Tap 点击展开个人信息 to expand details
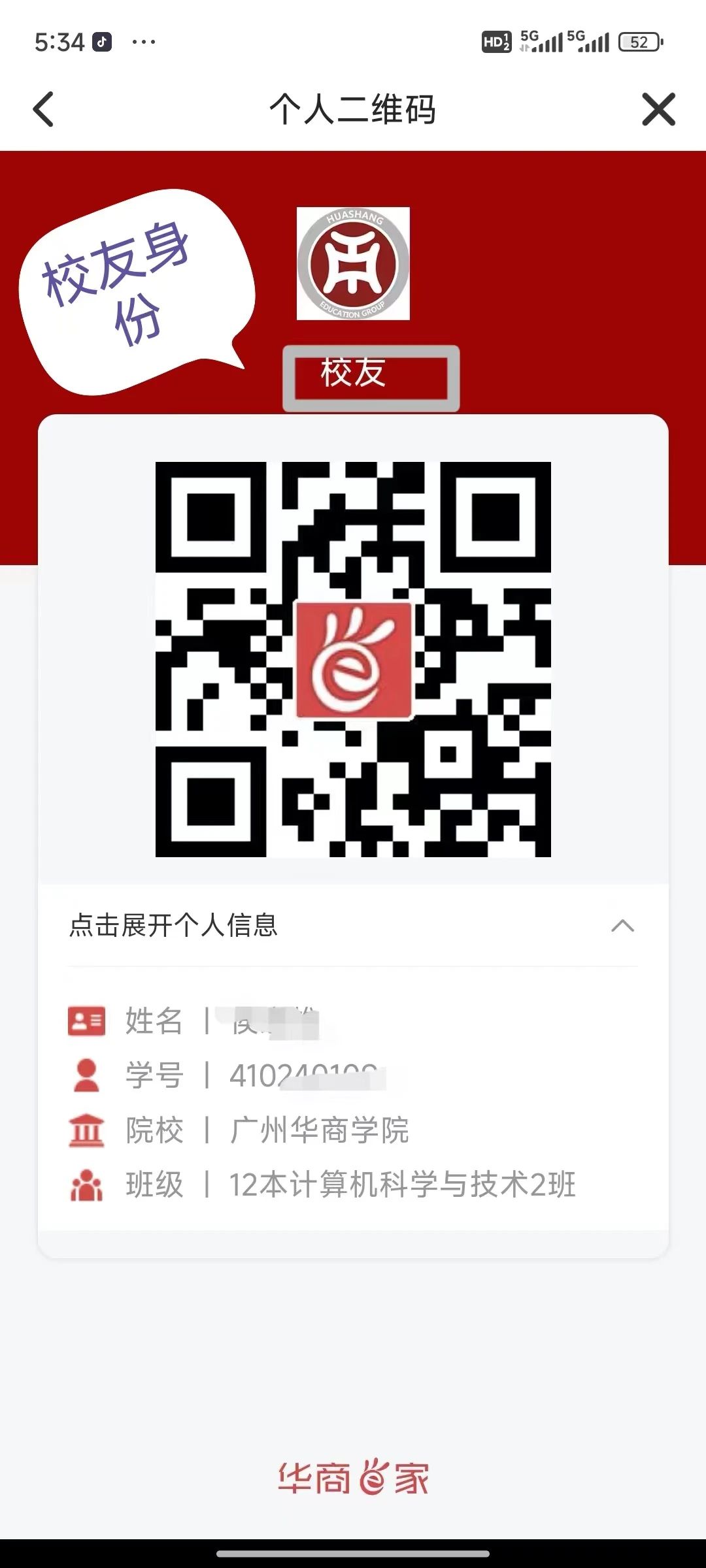 tap(173, 926)
